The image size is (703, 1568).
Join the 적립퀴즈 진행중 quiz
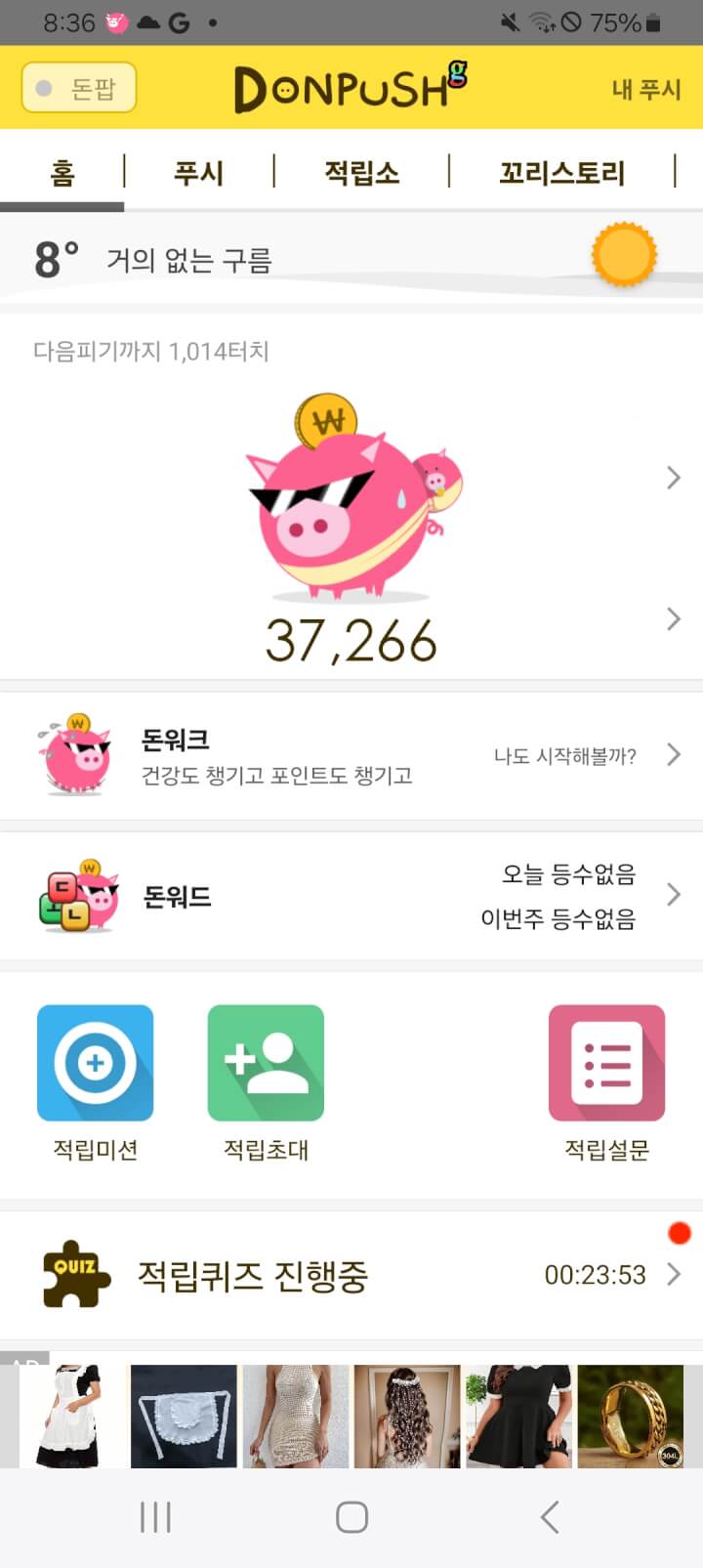pyautogui.click(x=351, y=1274)
